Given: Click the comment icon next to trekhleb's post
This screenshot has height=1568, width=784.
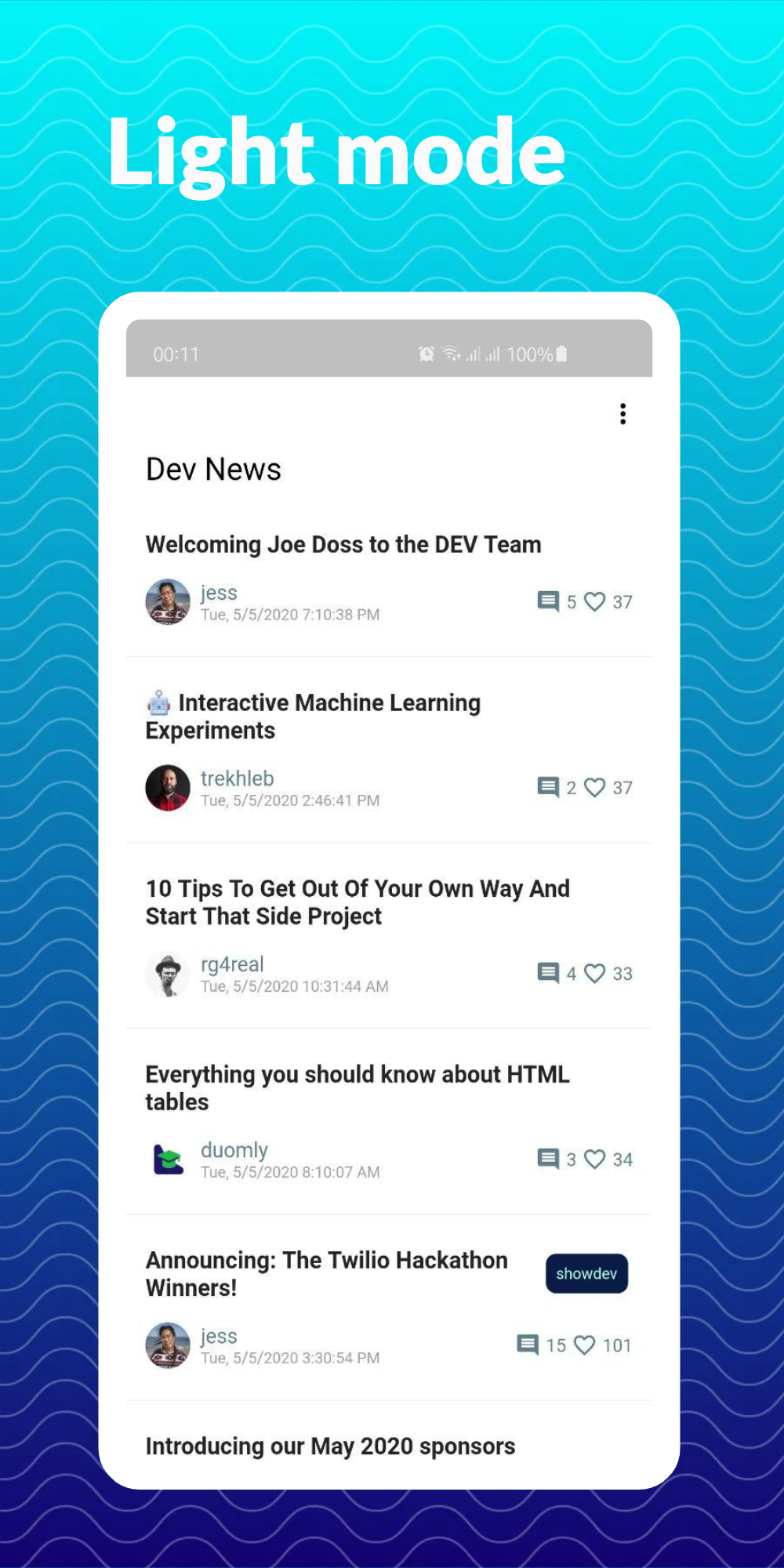Looking at the screenshot, I should (x=550, y=787).
